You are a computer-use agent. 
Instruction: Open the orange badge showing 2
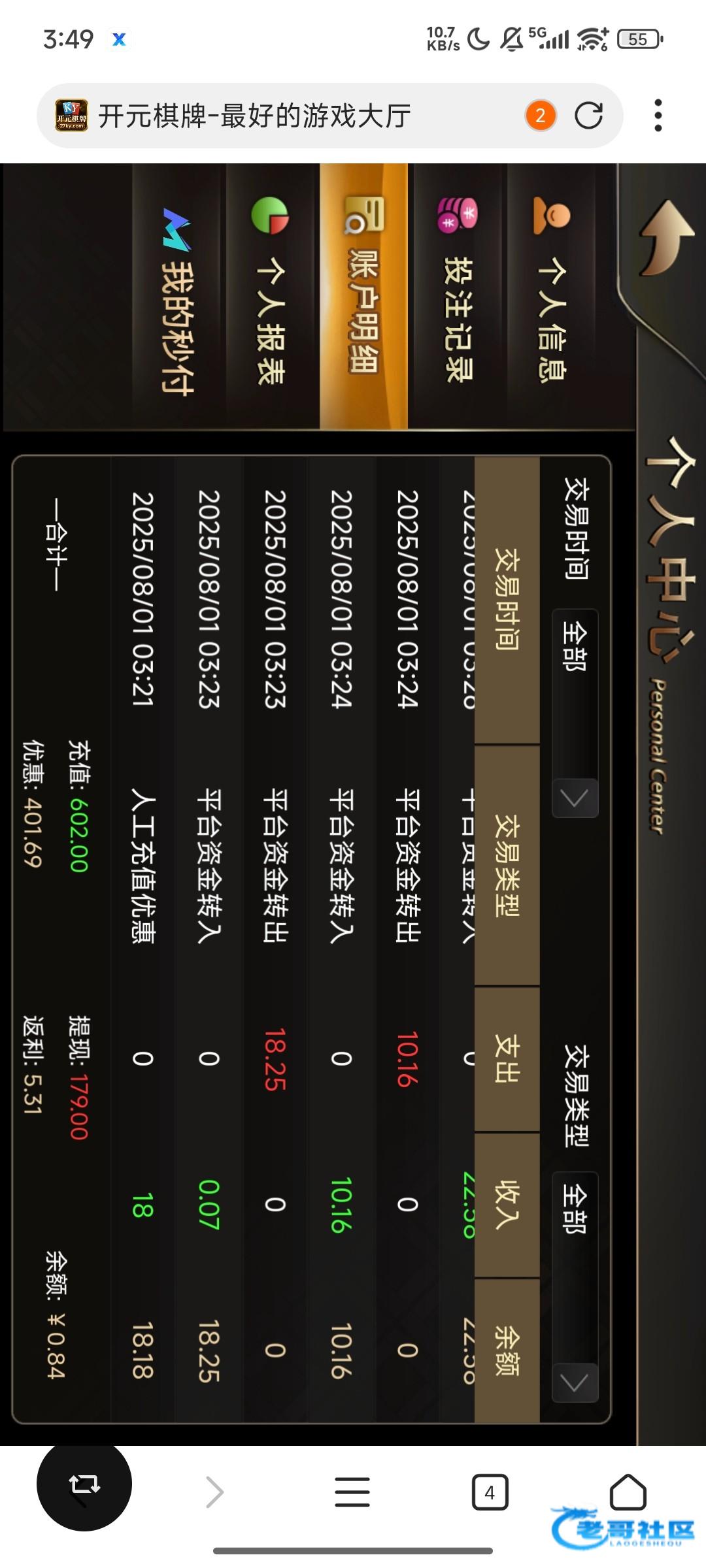click(540, 116)
